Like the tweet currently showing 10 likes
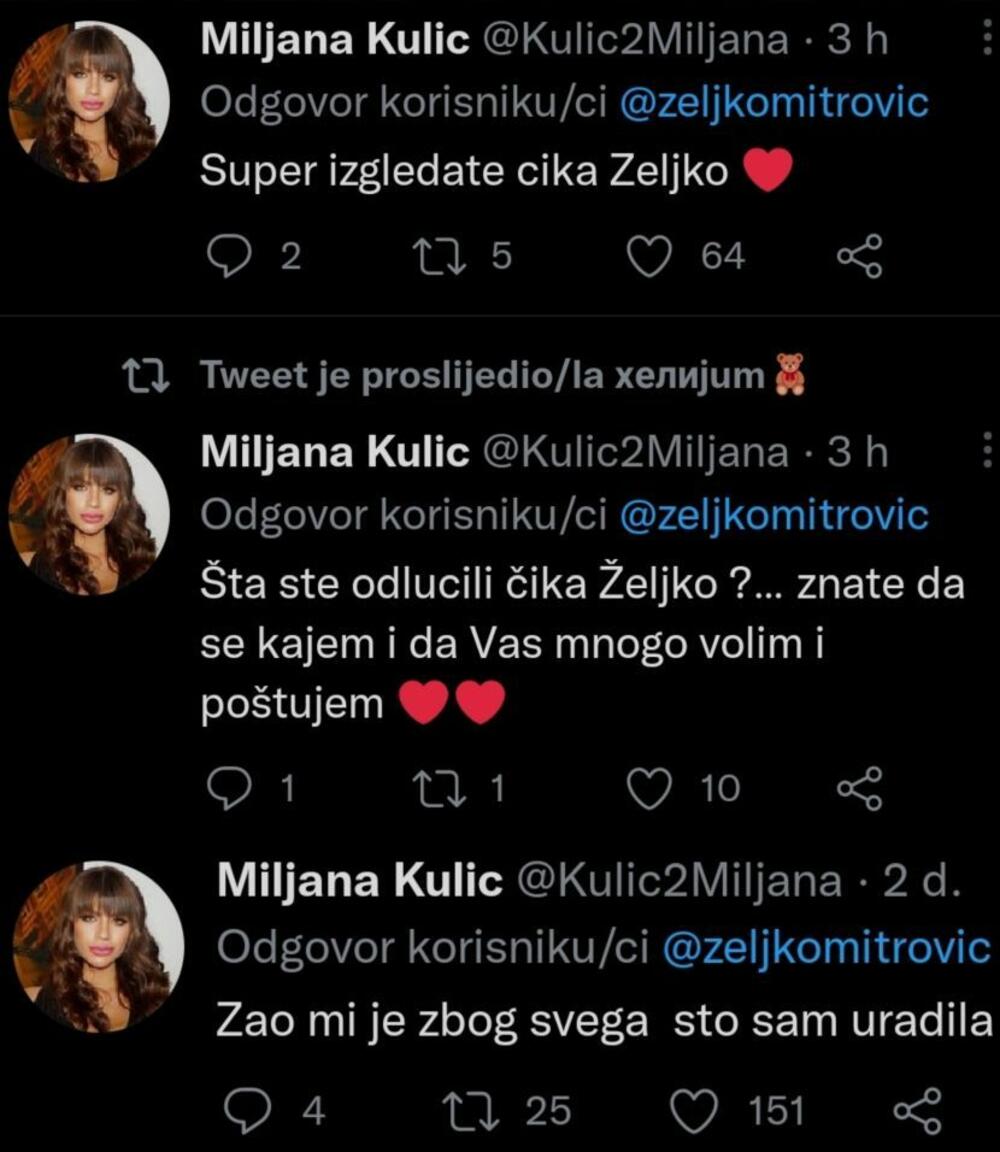The image size is (1000, 1152). coord(651,789)
